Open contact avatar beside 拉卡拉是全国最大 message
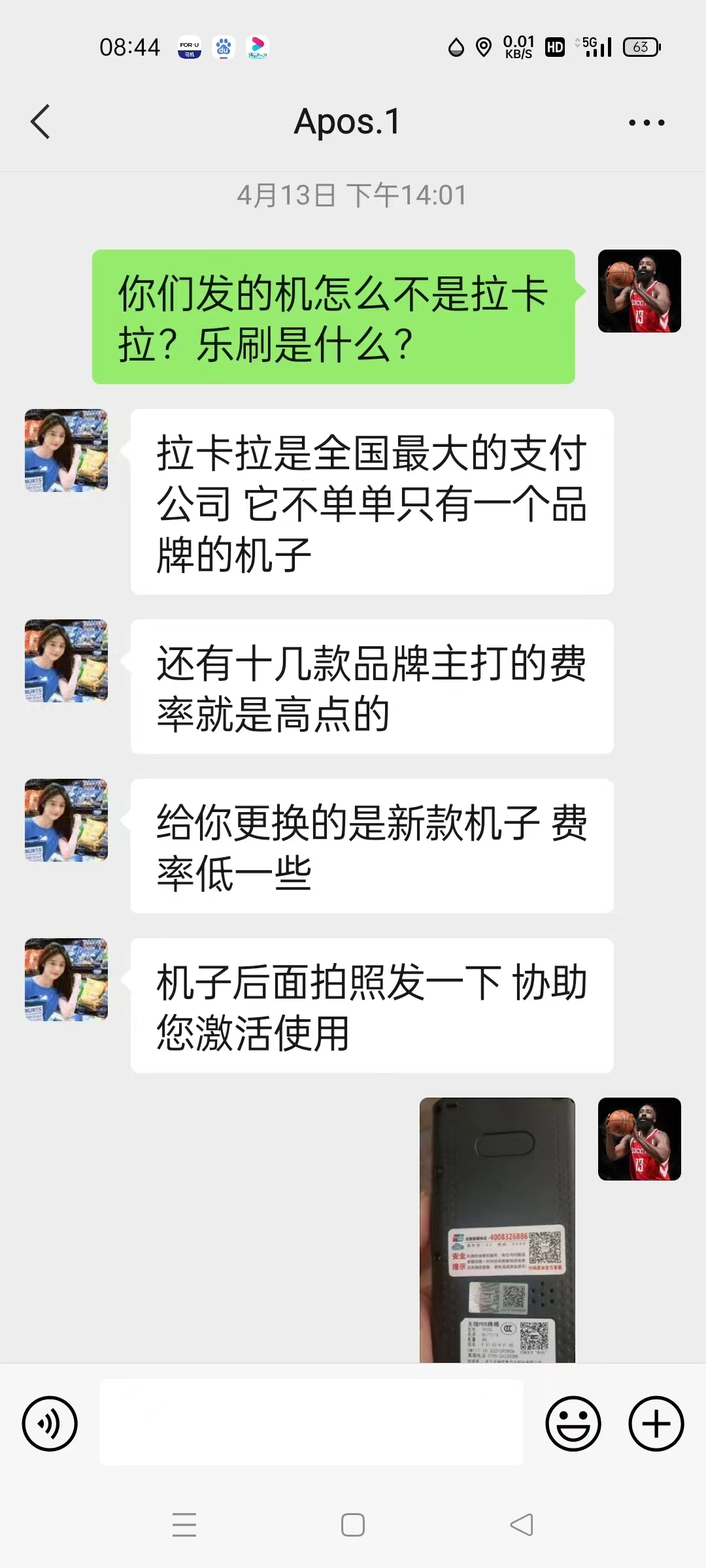706x1568 pixels. (66, 451)
